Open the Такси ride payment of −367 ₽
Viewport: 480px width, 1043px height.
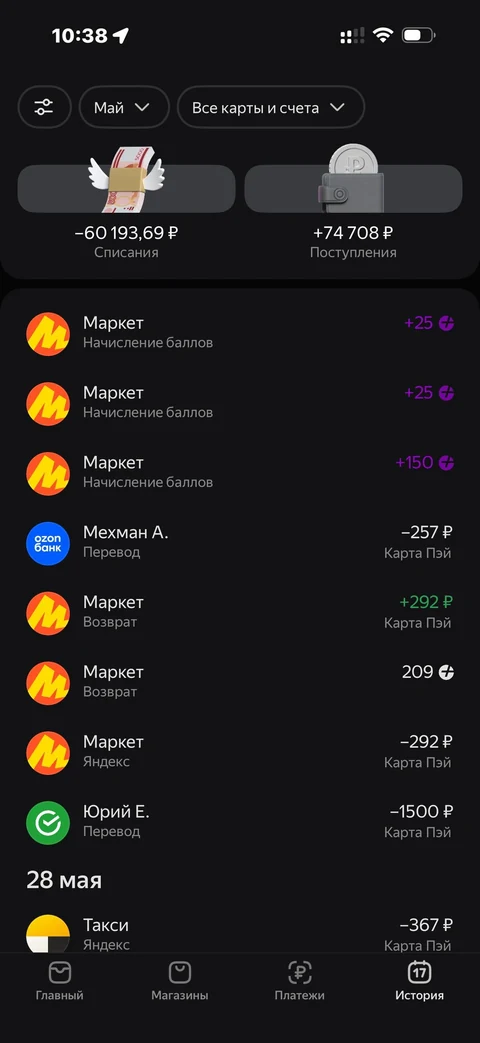(240, 933)
